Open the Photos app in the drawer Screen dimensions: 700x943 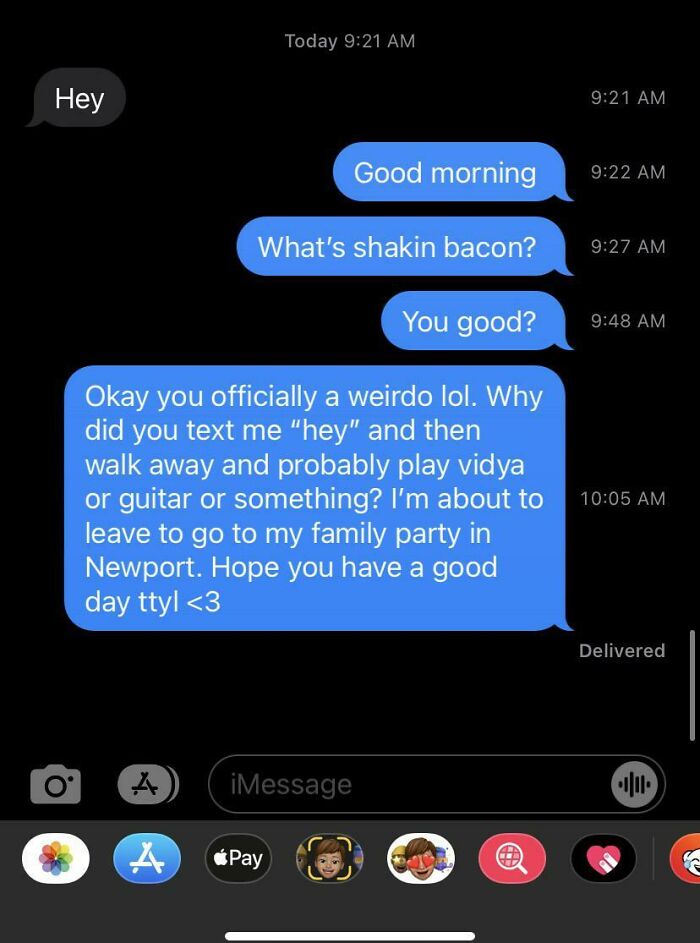[x=55, y=858]
